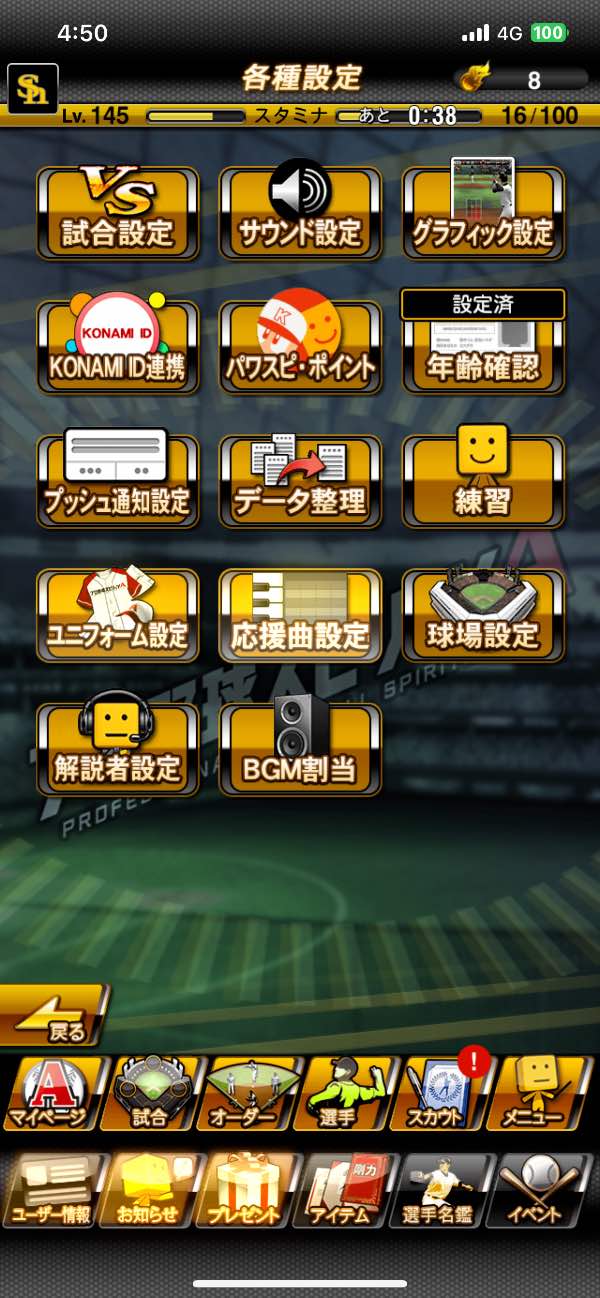
Task: Open 球場設定 stadium settings
Action: tap(483, 615)
